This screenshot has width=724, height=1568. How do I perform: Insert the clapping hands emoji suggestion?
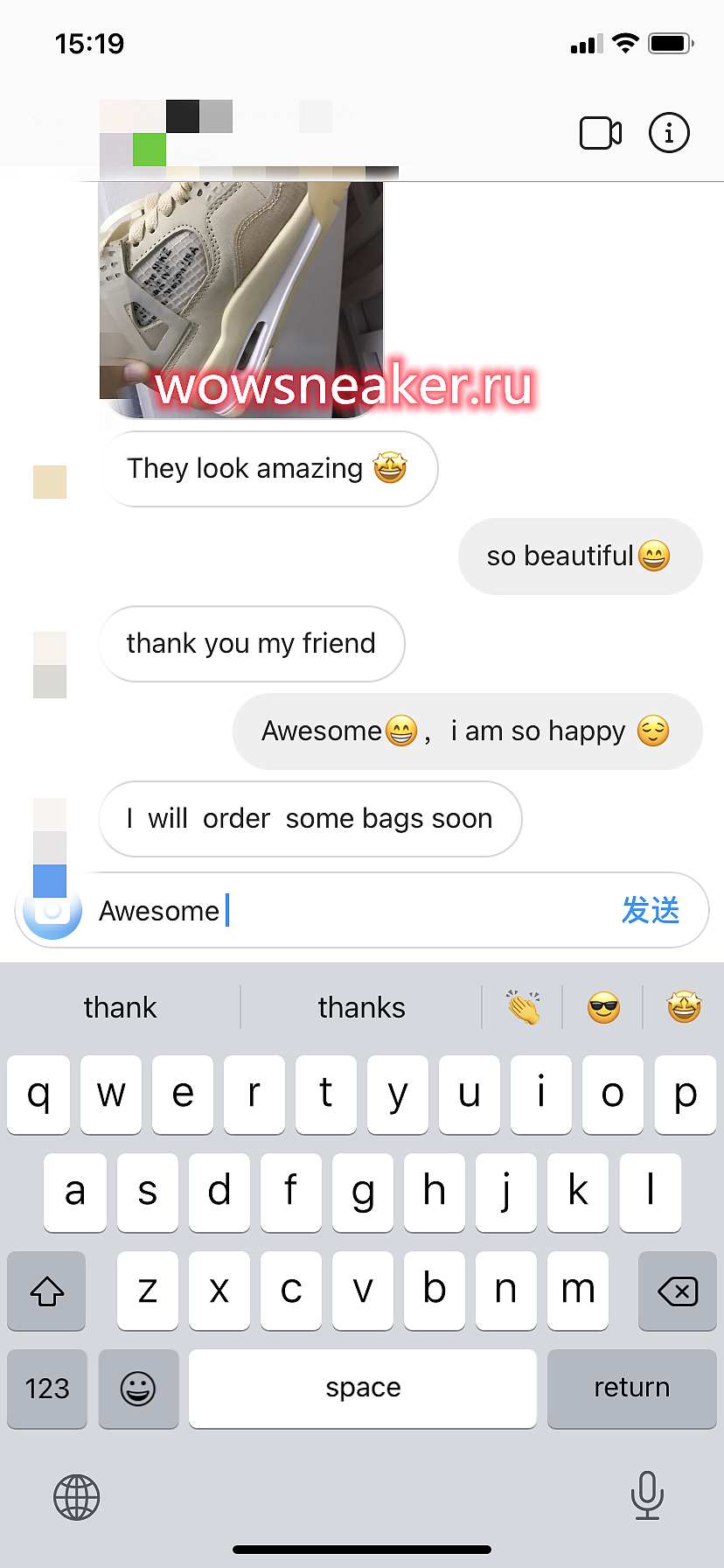click(x=523, y=1008)
